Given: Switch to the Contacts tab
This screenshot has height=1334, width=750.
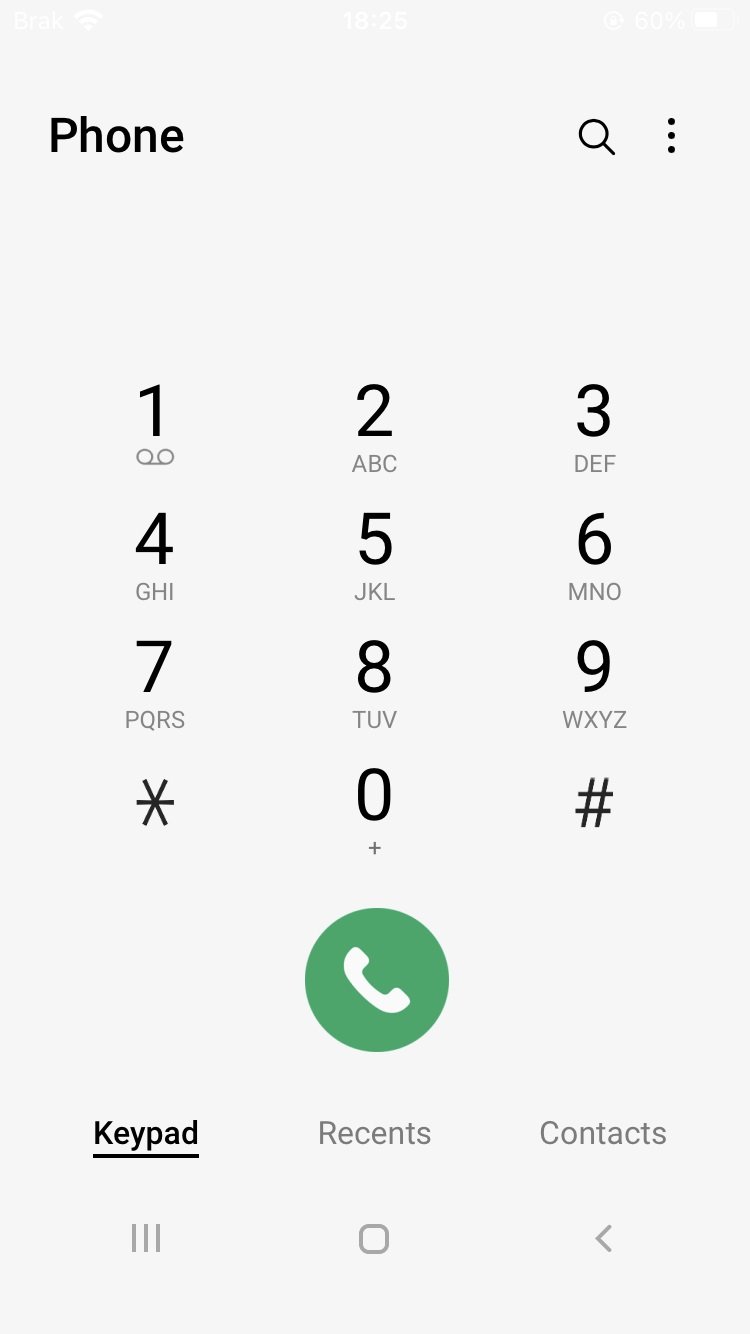Looking at the screenshot, I should coord(603,1133).
